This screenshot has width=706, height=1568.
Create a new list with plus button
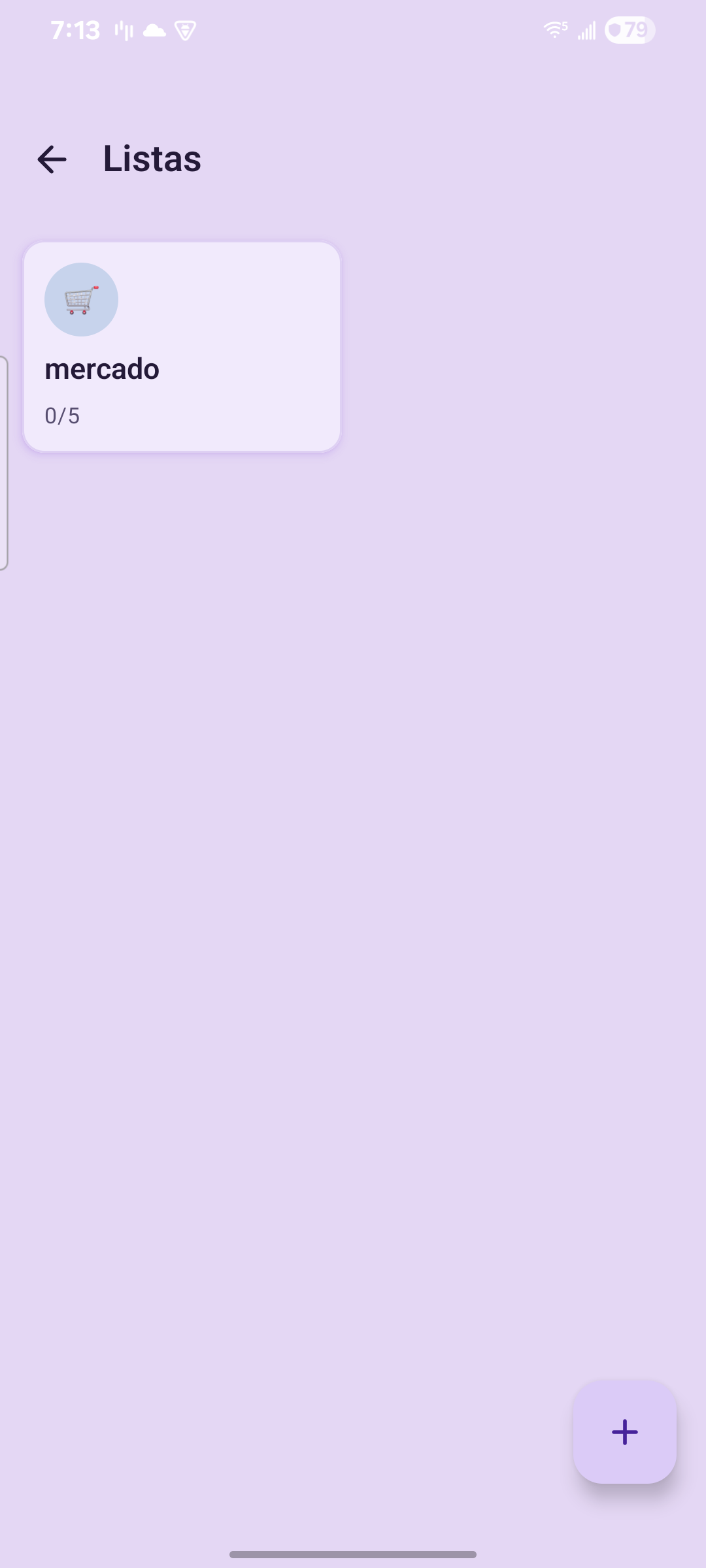coord(624,1432)
